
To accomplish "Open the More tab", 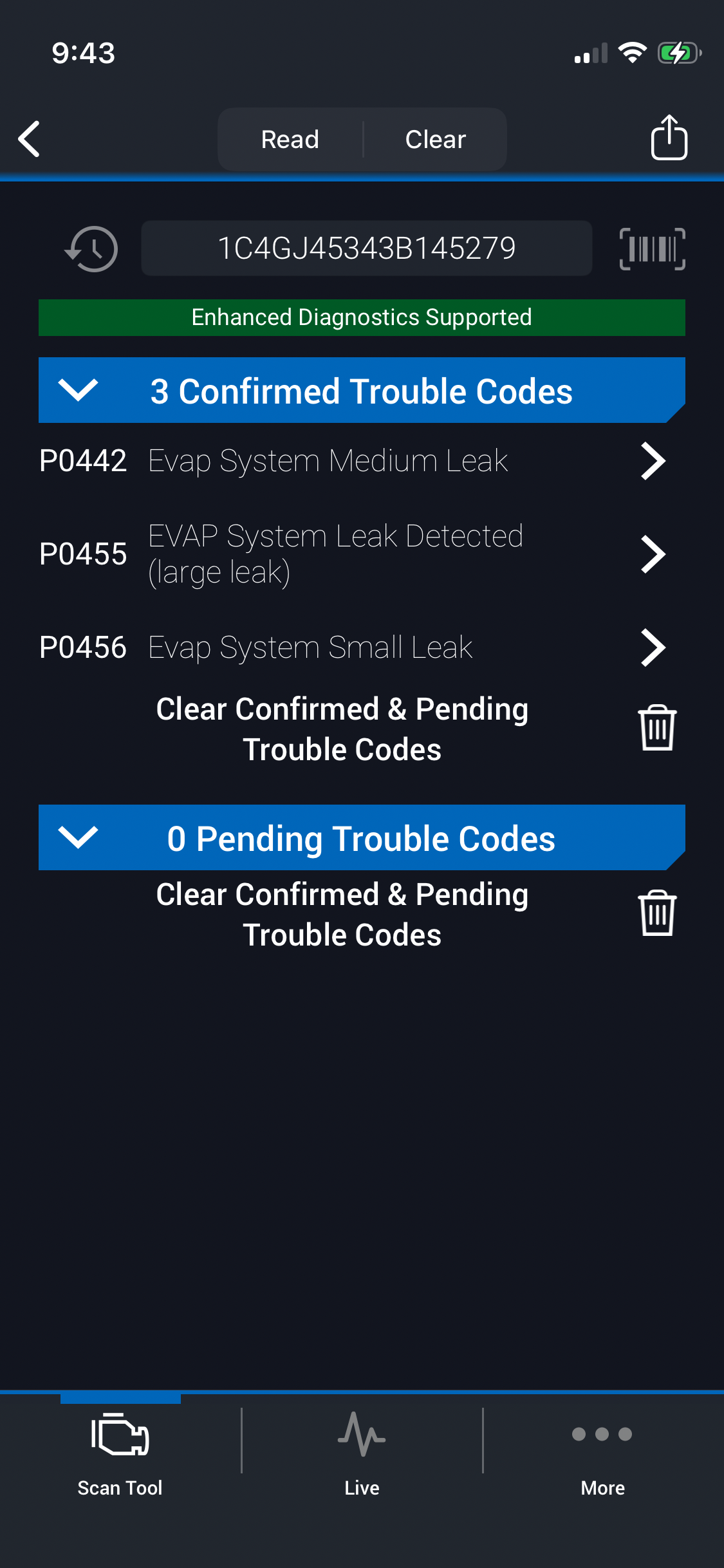I will point(602,1451).
